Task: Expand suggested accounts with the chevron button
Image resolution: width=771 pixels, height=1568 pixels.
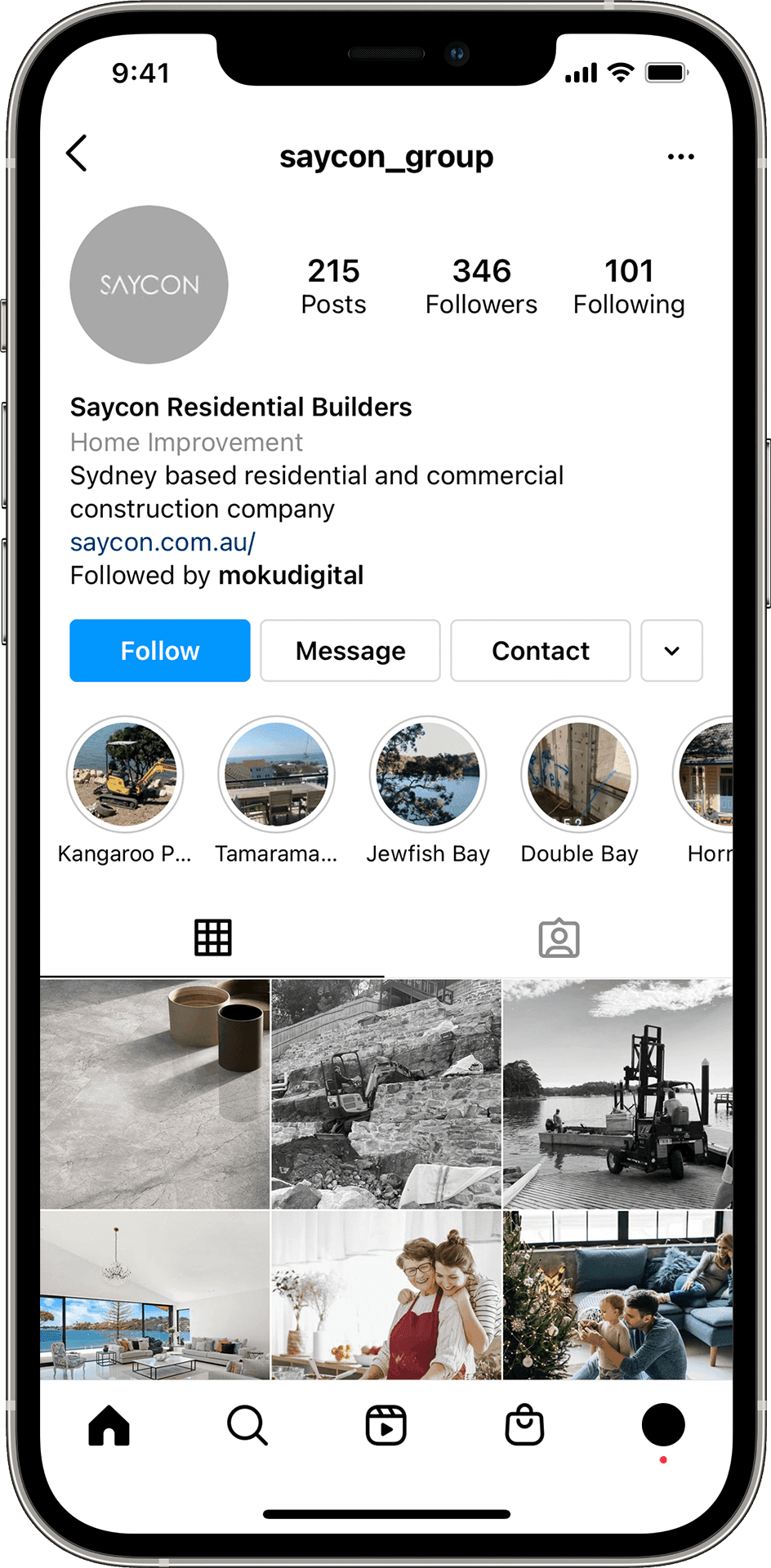Action: pos(671,651)
